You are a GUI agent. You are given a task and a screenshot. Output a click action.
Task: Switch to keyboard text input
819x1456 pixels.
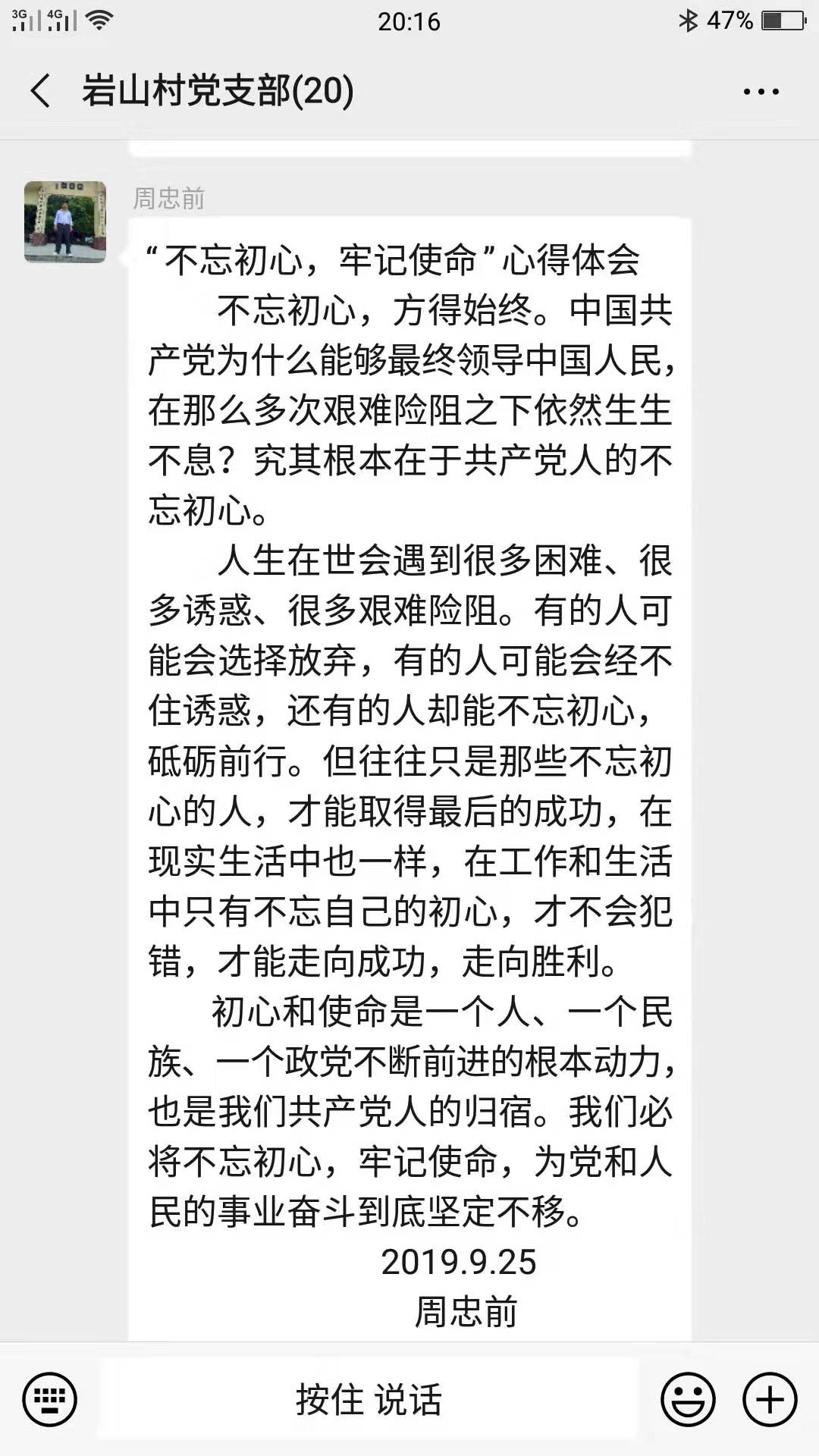pyautogui.click(x=50, y=1399)
